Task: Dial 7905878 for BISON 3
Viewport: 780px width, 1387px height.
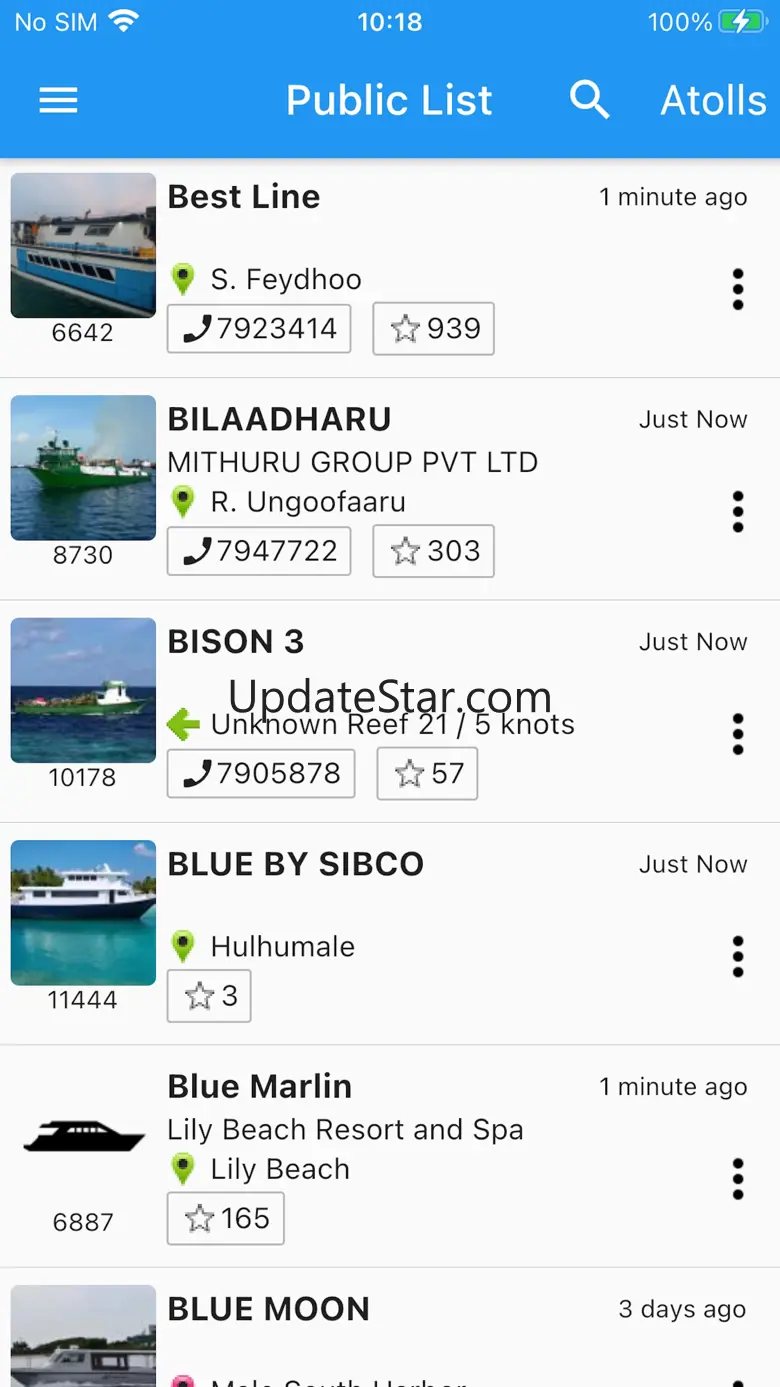Action: (x=261, y=774)
